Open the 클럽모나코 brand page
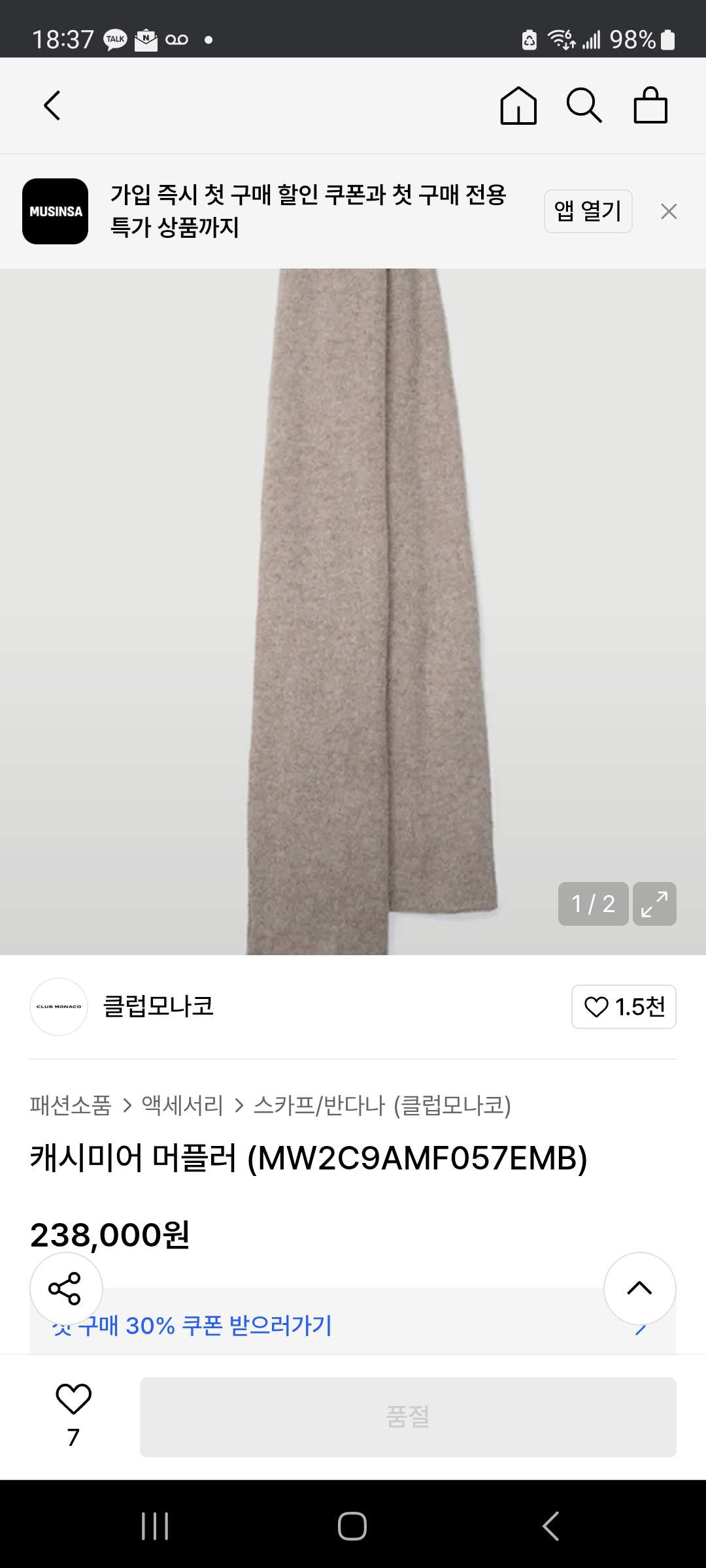Screen dimensions: 706x1568 (158, 1006)
